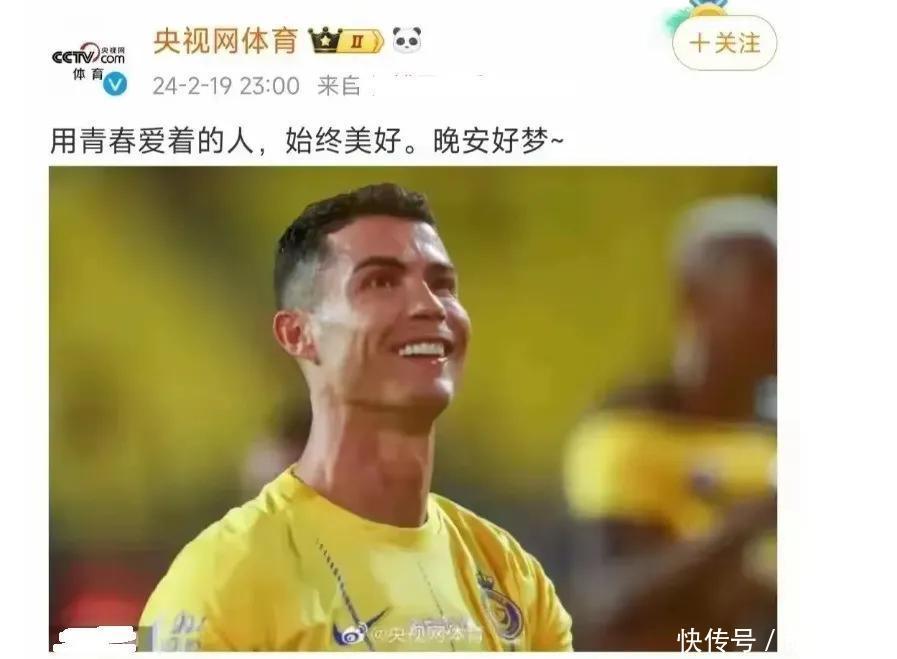Open the CCTV体育 profile avatar
The image size is (897, 659).
89,63
